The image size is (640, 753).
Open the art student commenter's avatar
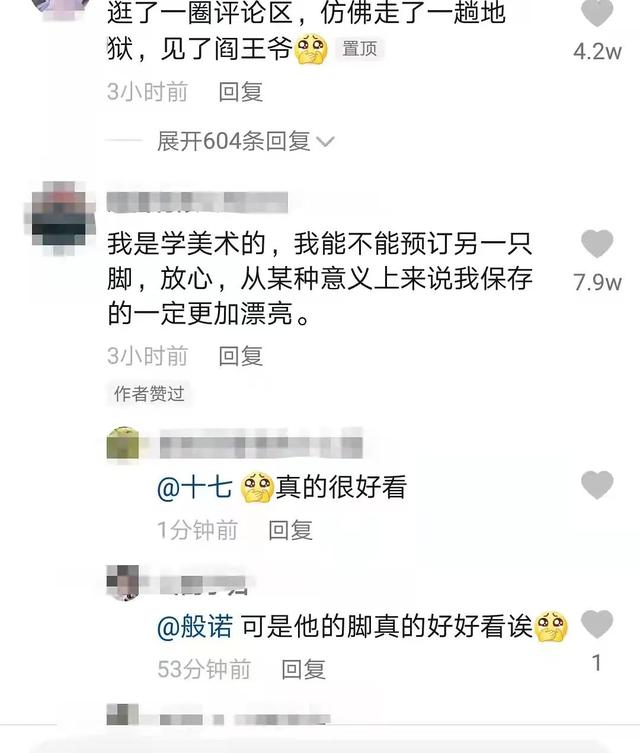(x=63, y=212)
